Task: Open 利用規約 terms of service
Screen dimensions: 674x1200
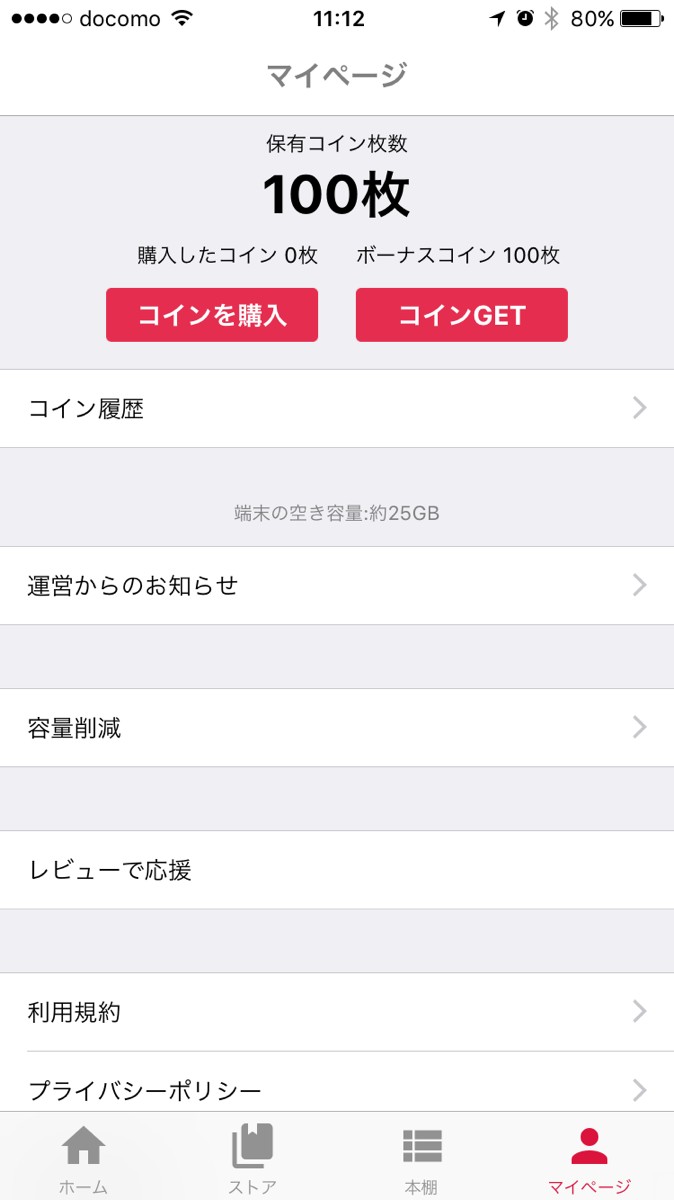Action: tap(337, 1012)
